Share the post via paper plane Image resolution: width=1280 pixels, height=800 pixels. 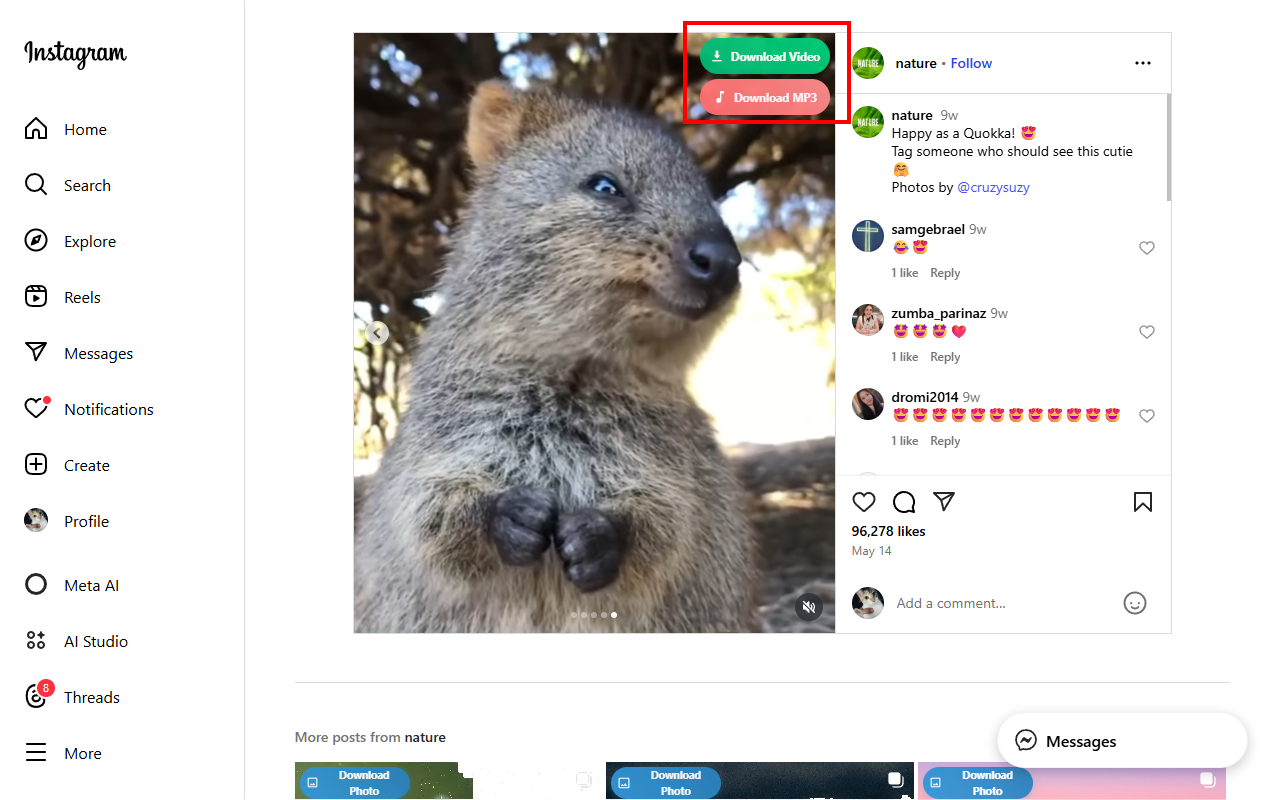point(944,502)
